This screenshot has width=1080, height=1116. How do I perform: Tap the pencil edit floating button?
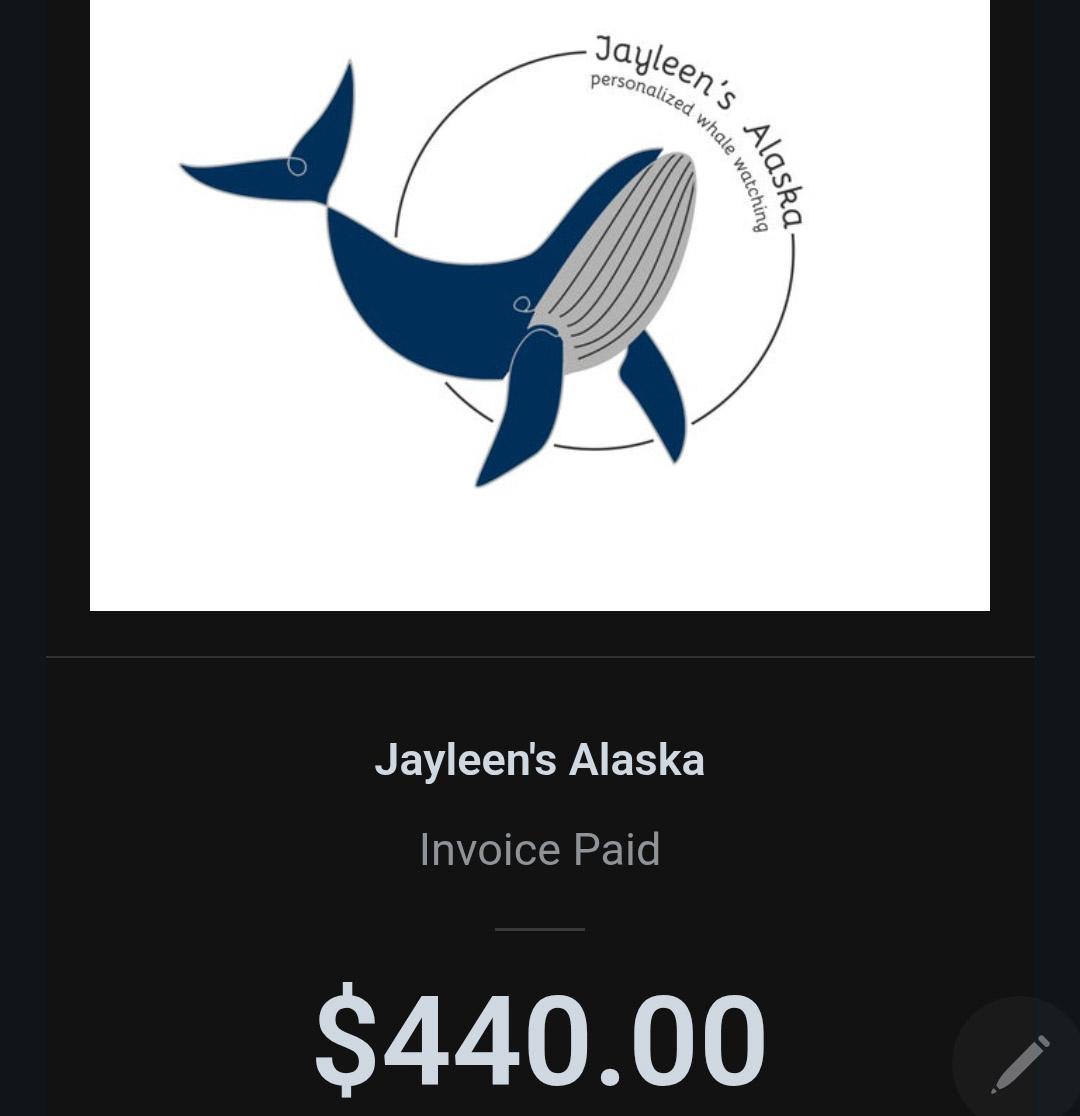click(x=1020, y=1064)
